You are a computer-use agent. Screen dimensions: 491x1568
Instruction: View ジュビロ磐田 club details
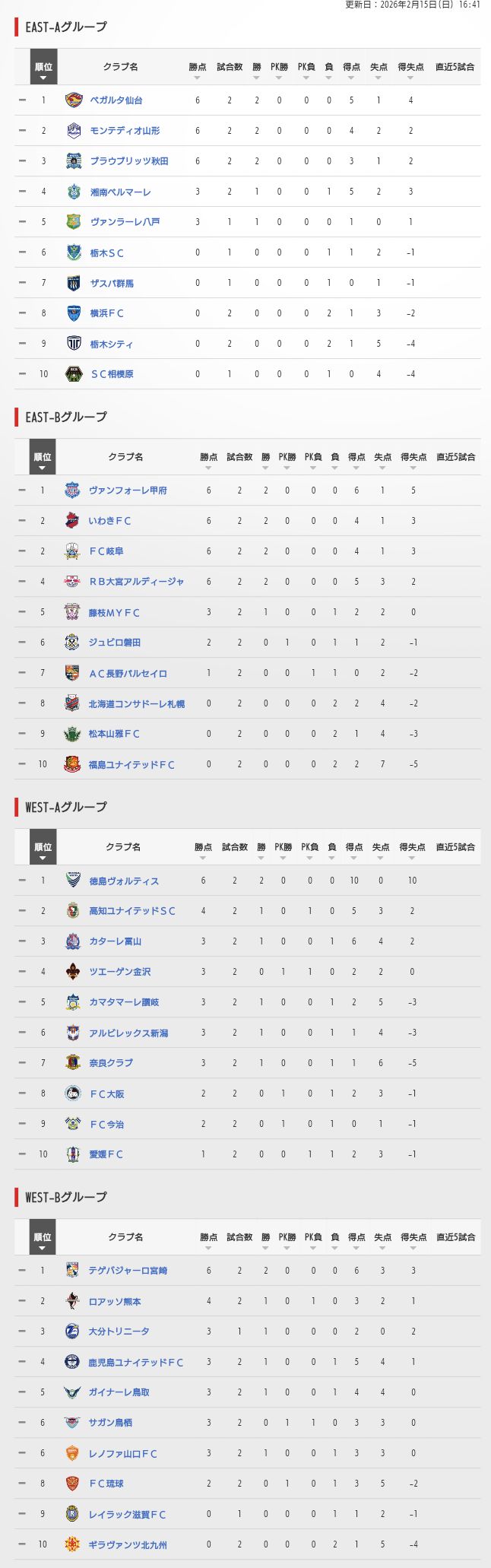114,643
